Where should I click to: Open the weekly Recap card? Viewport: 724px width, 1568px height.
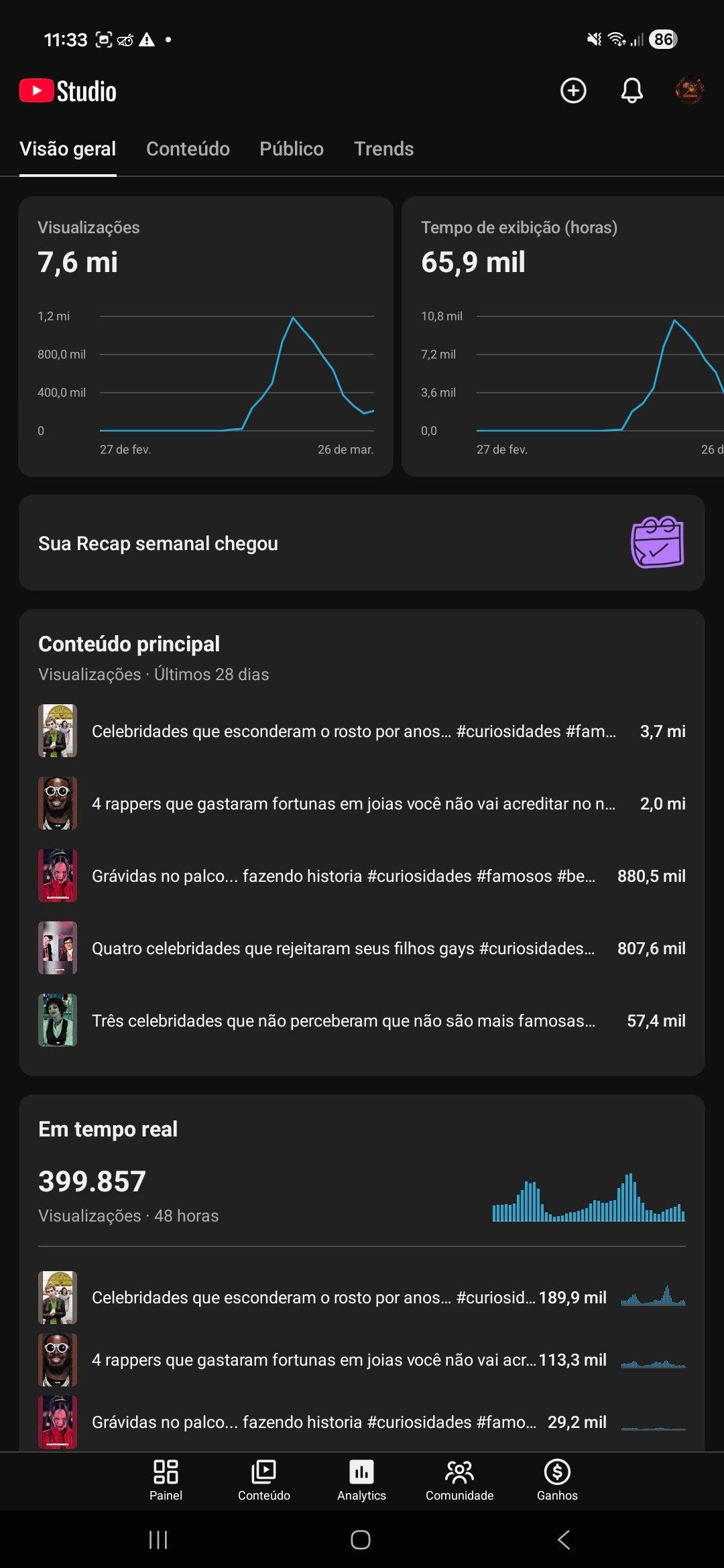click(x=362, y=543)
